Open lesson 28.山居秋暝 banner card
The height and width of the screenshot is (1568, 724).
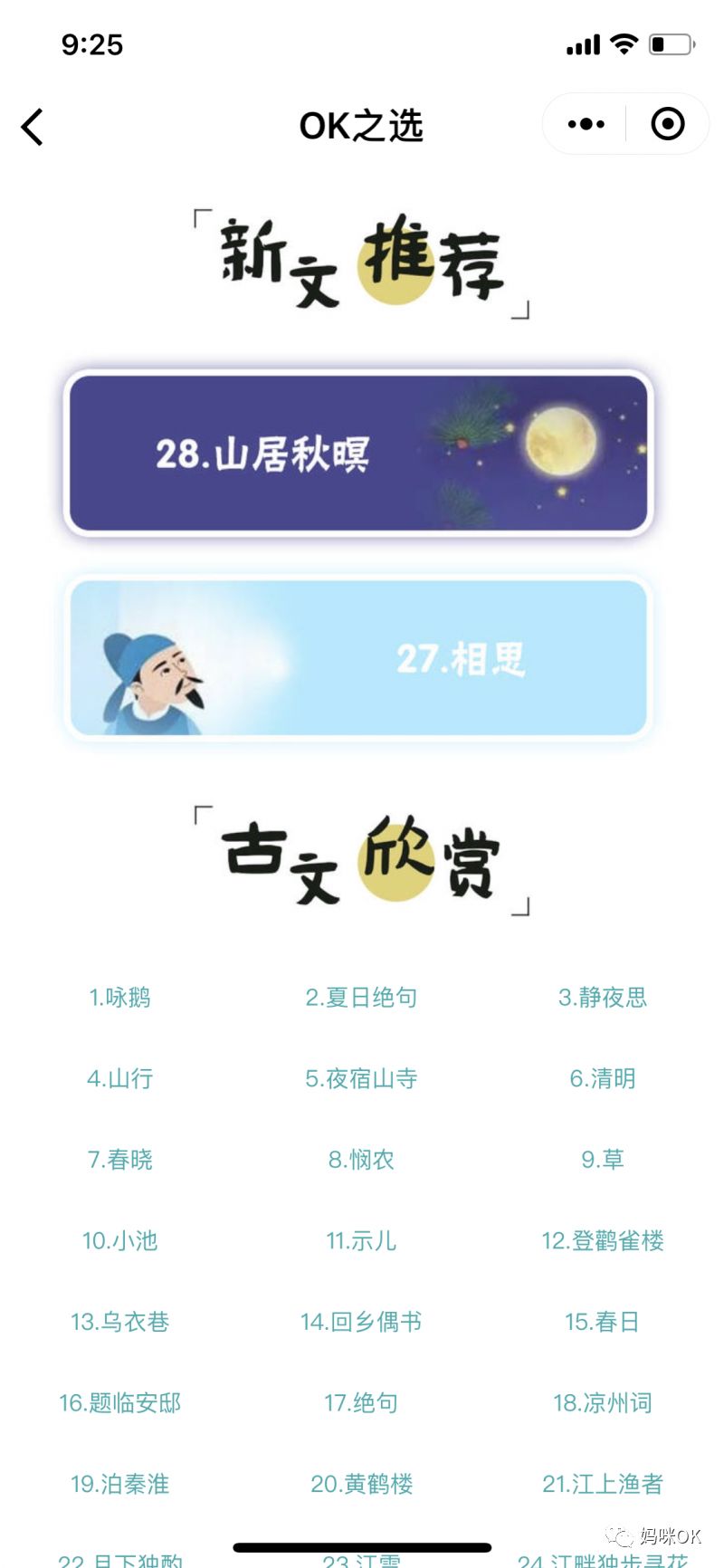(362, 450)
